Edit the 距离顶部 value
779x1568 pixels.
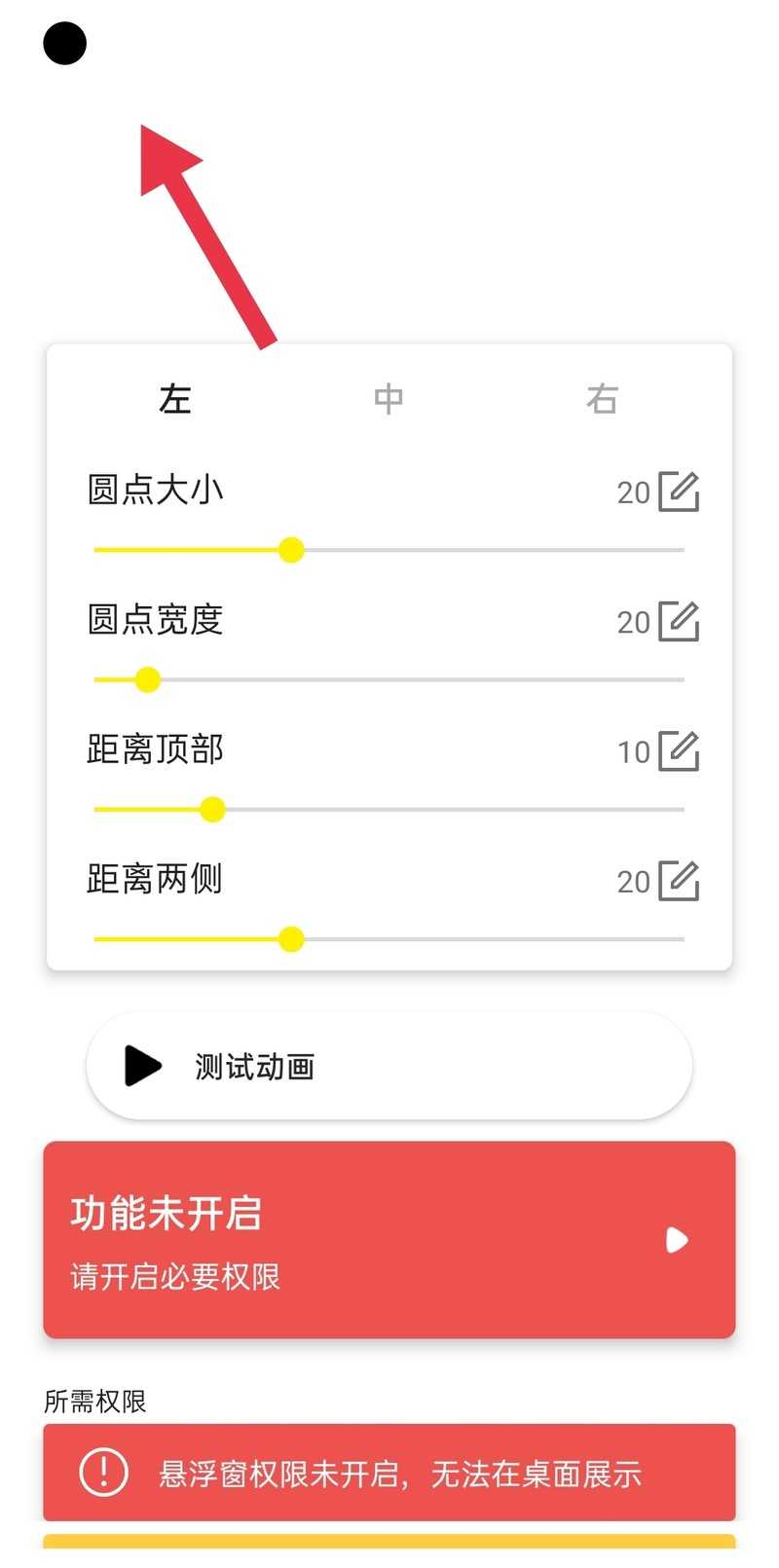[x=679, y=751]
